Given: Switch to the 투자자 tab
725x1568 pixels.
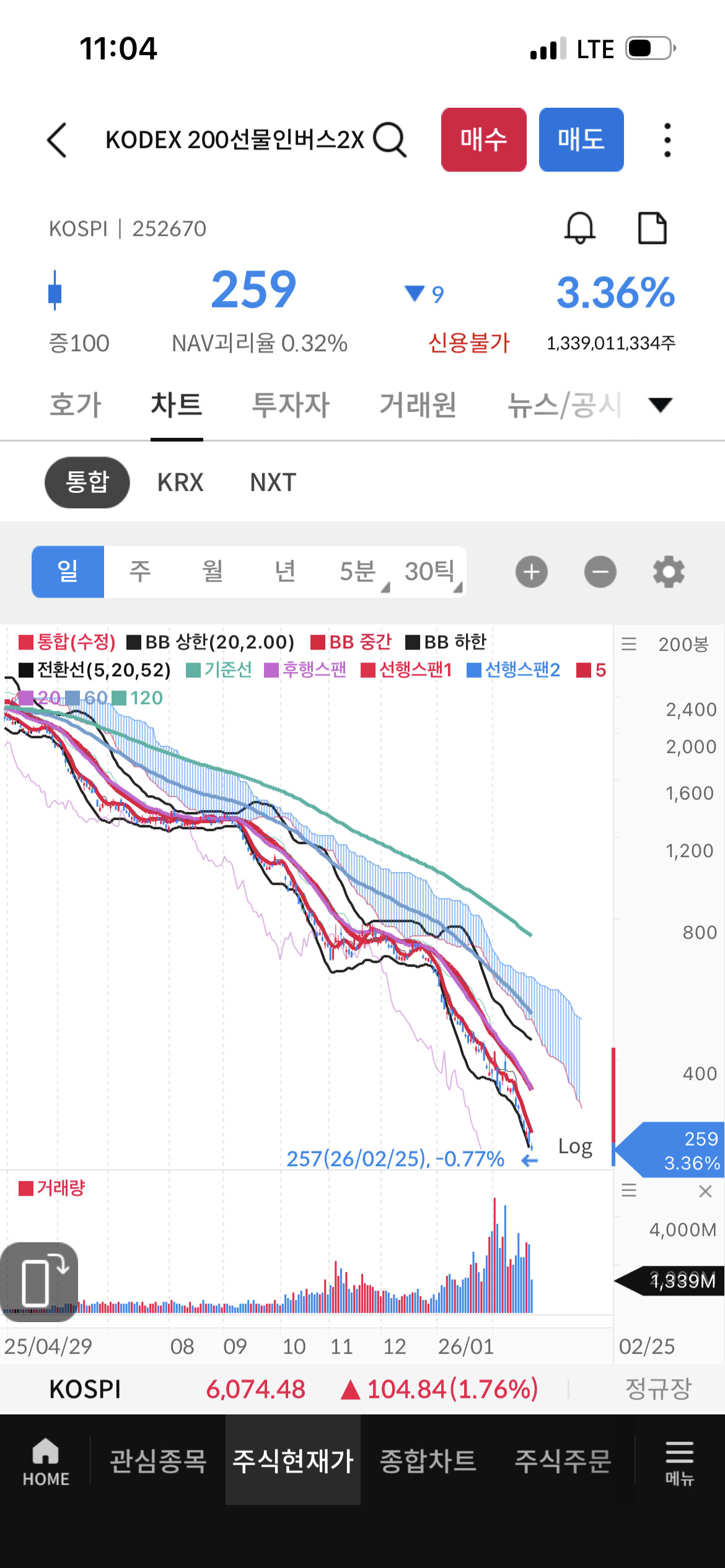Looking at the screenshot, I should (291, 405).
